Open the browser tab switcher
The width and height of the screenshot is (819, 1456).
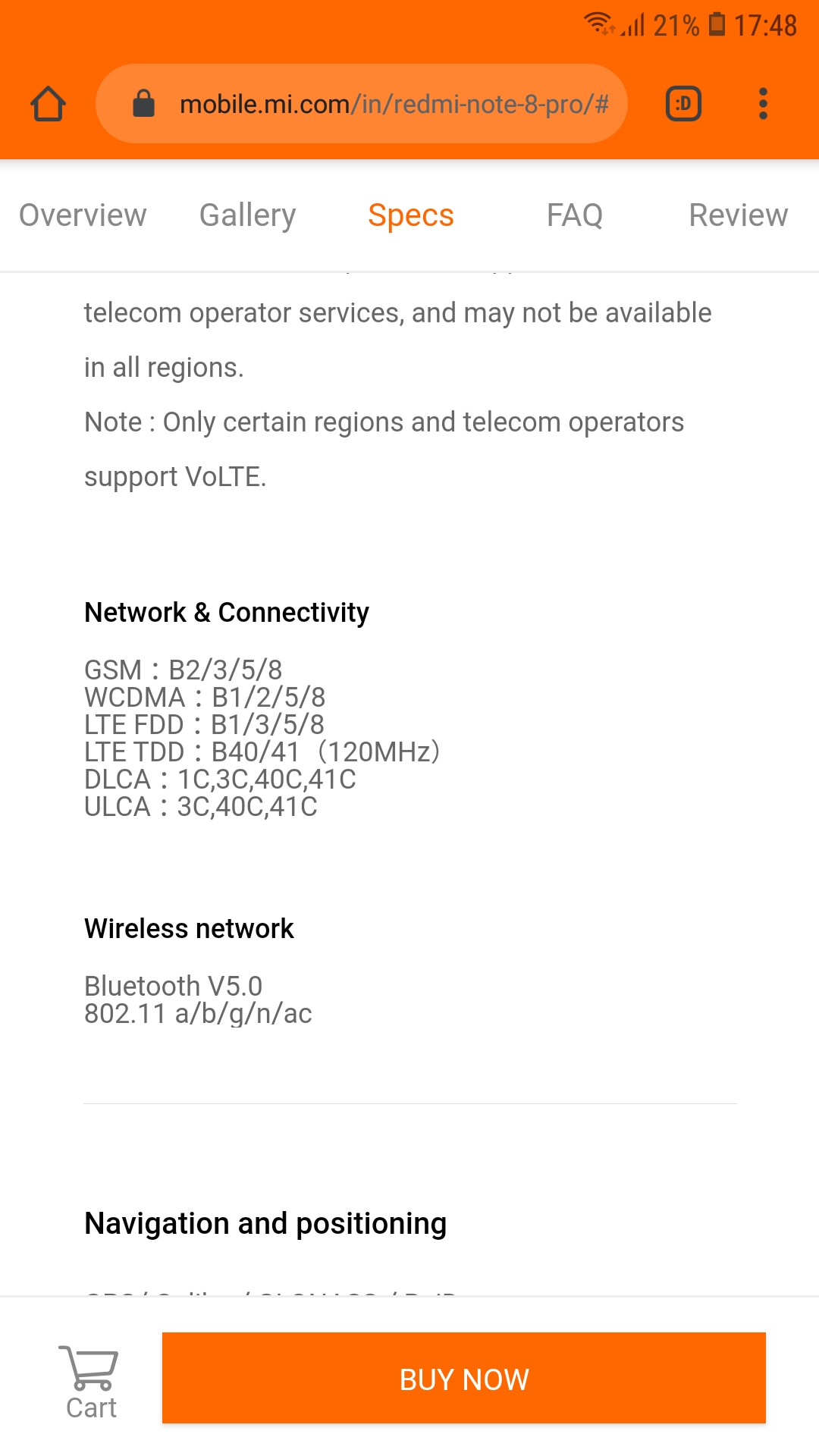click(x=683, y=104)
